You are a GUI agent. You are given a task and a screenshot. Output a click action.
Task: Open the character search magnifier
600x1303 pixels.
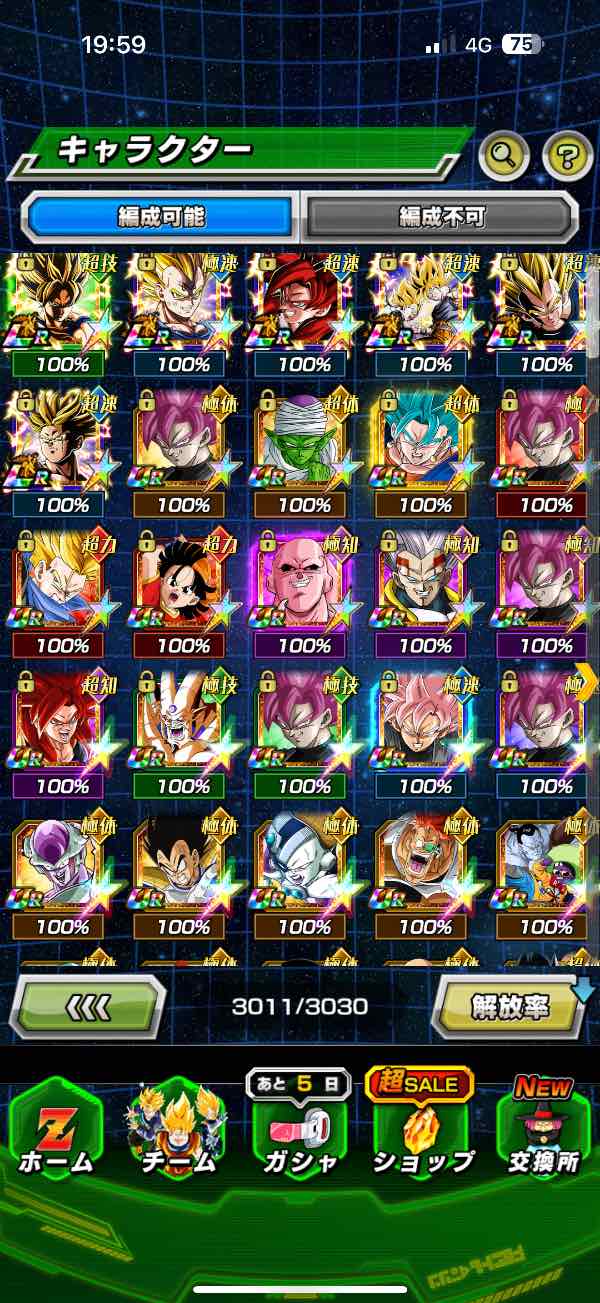point(505,154)
